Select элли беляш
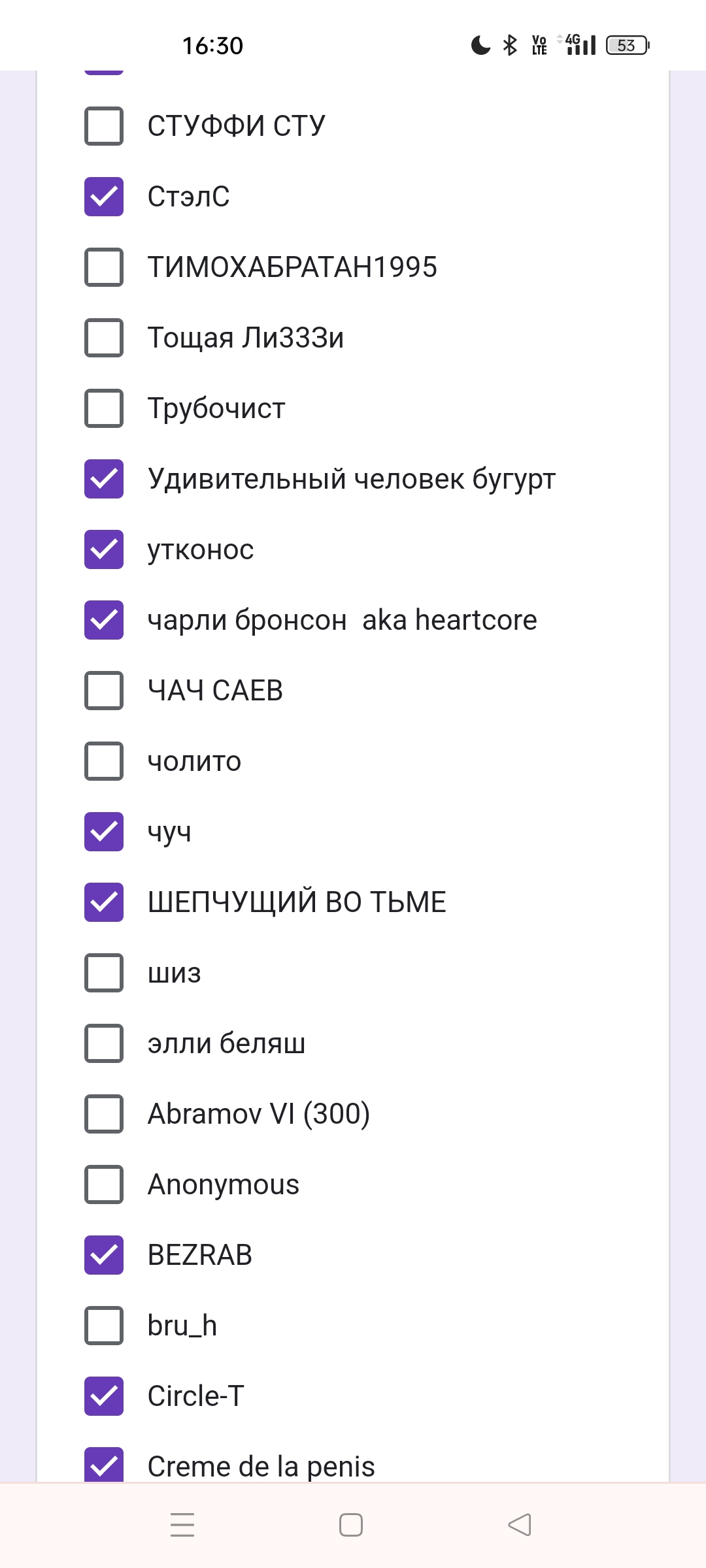706x1568 pixels. (x=104, y=1043)
